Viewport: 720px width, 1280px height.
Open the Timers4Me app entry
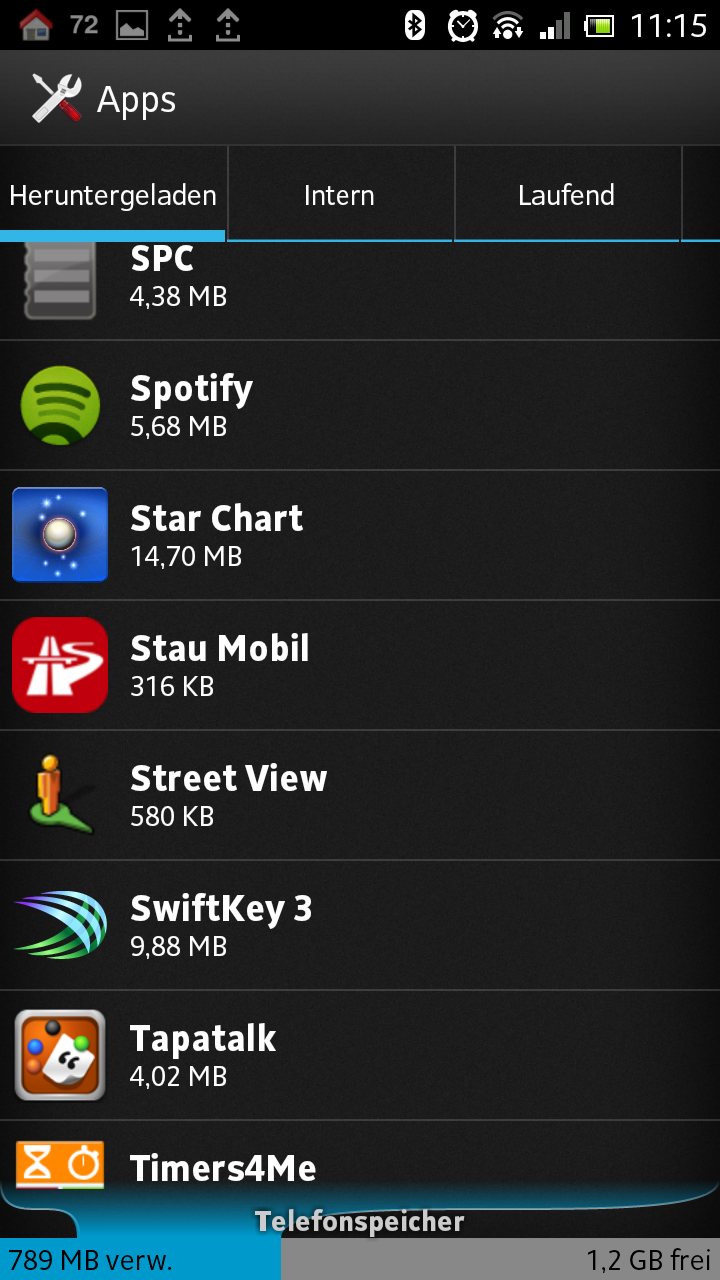[360, 1160]
